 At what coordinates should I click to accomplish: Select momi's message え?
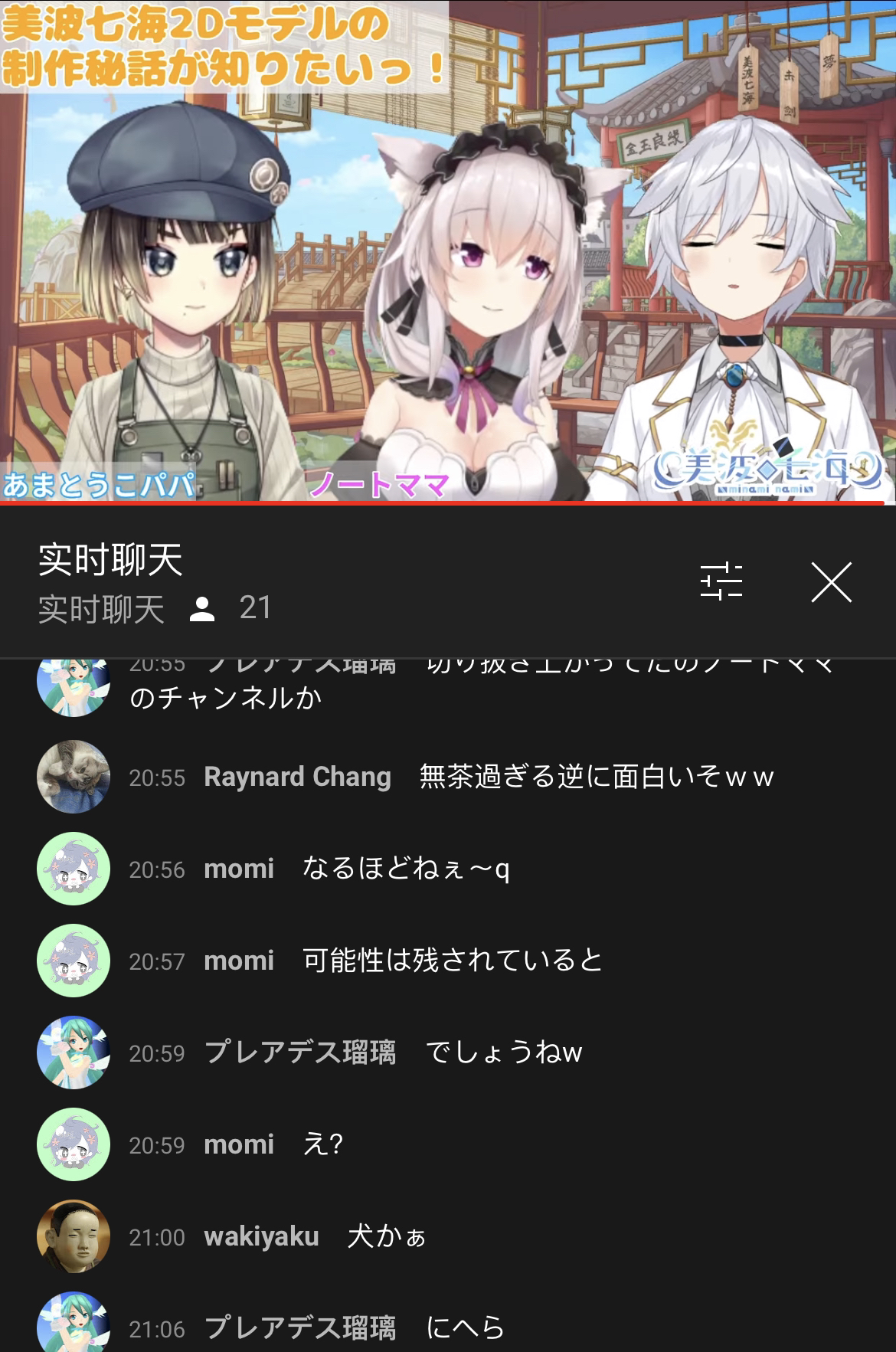[322, 1144]
